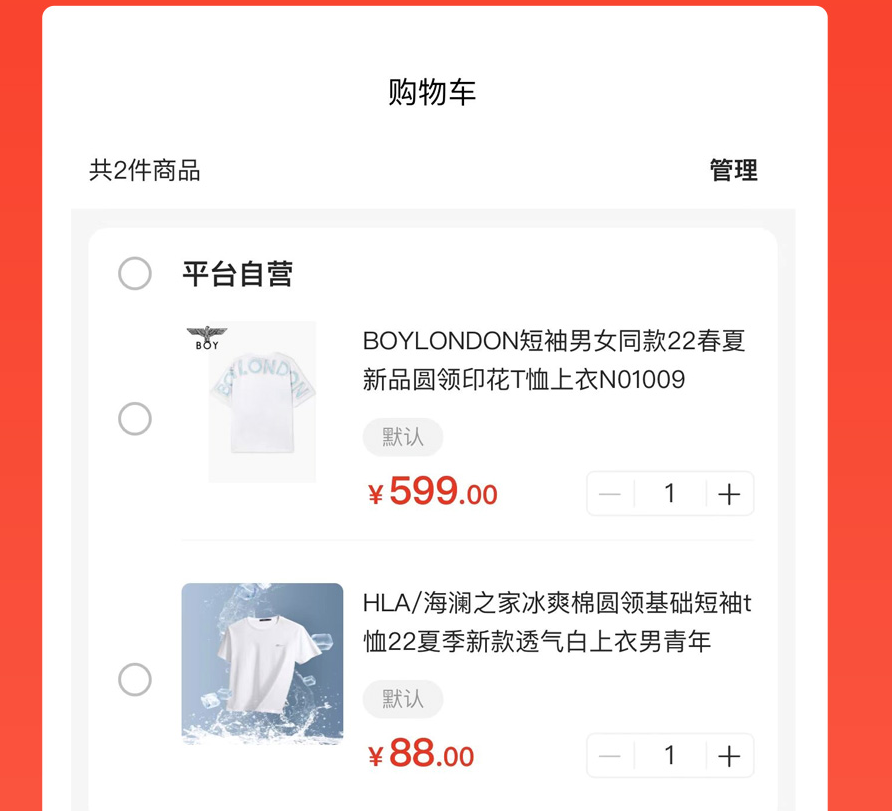
Task: Decrease quantity of the HLA T-shirt
Action: tap(610, 756)
